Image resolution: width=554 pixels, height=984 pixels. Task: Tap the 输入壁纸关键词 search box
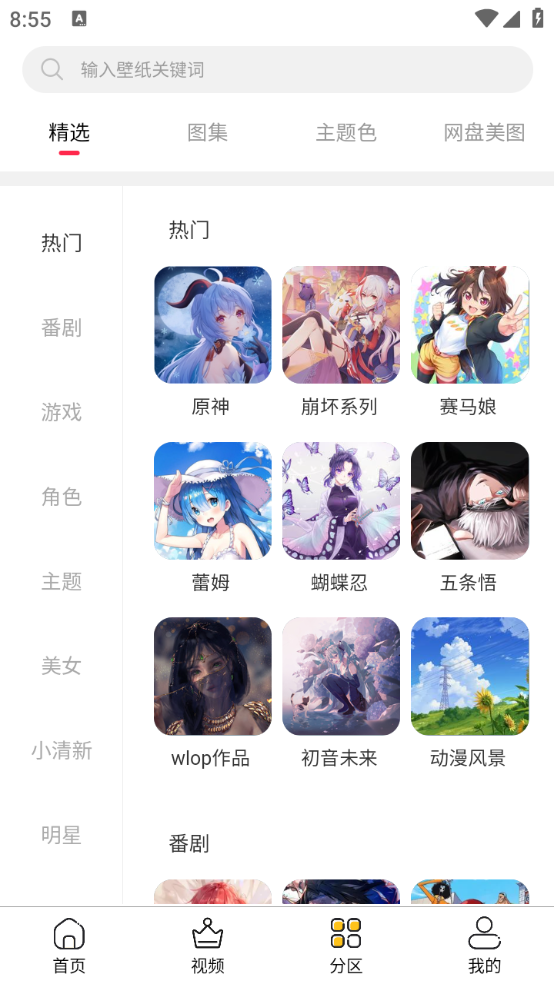point(277,70)
